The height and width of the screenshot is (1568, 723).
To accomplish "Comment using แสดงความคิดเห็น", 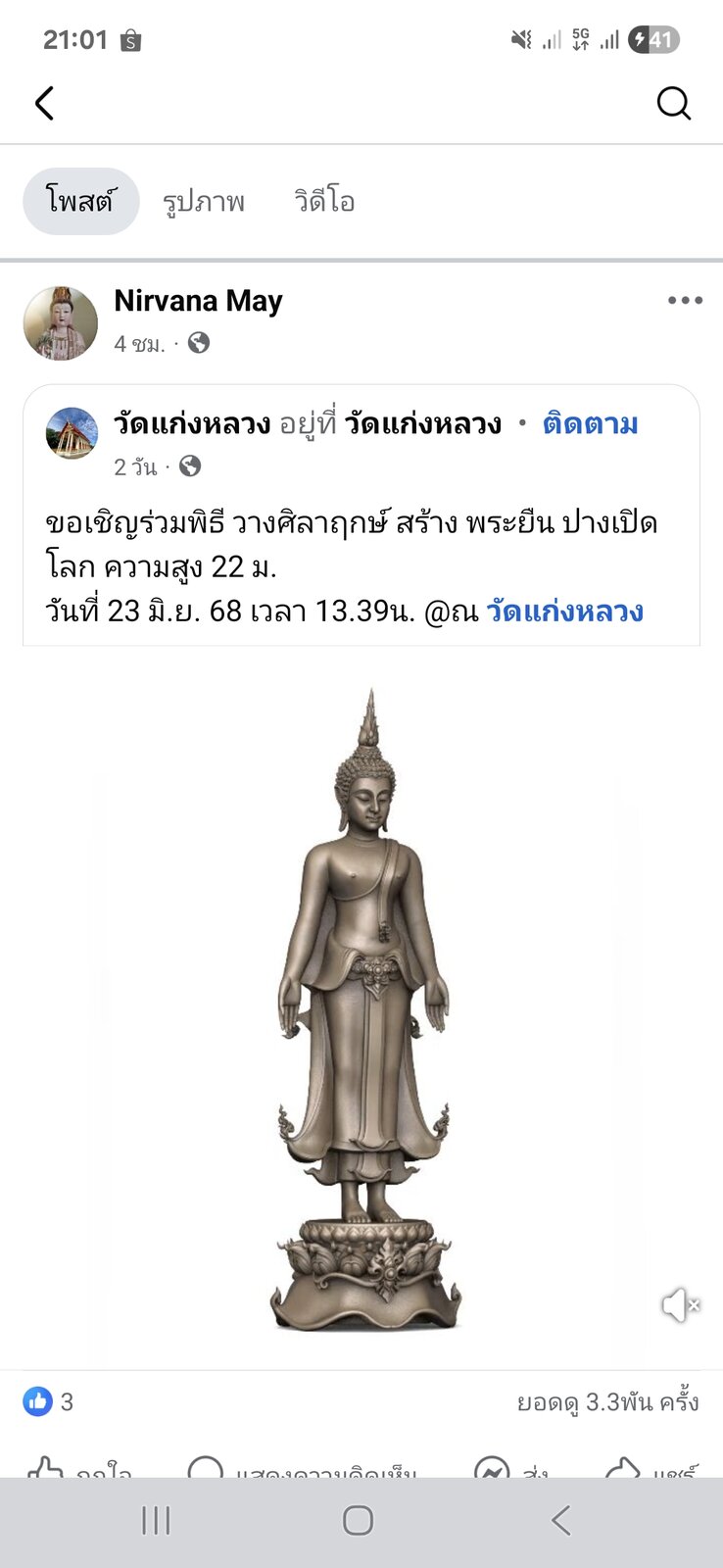I will pos(303,1468).
